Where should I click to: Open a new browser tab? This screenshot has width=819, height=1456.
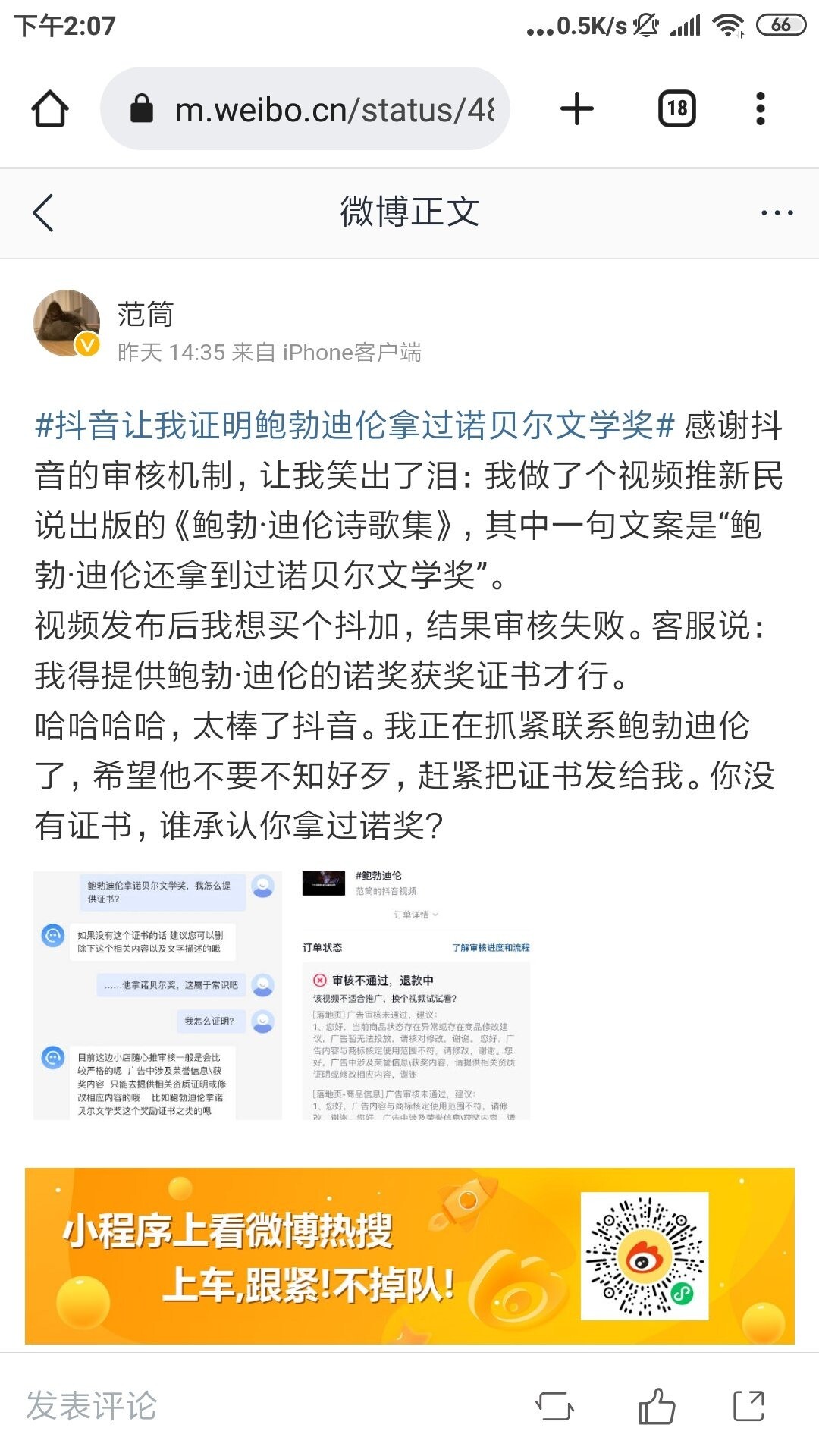(577, 108)
